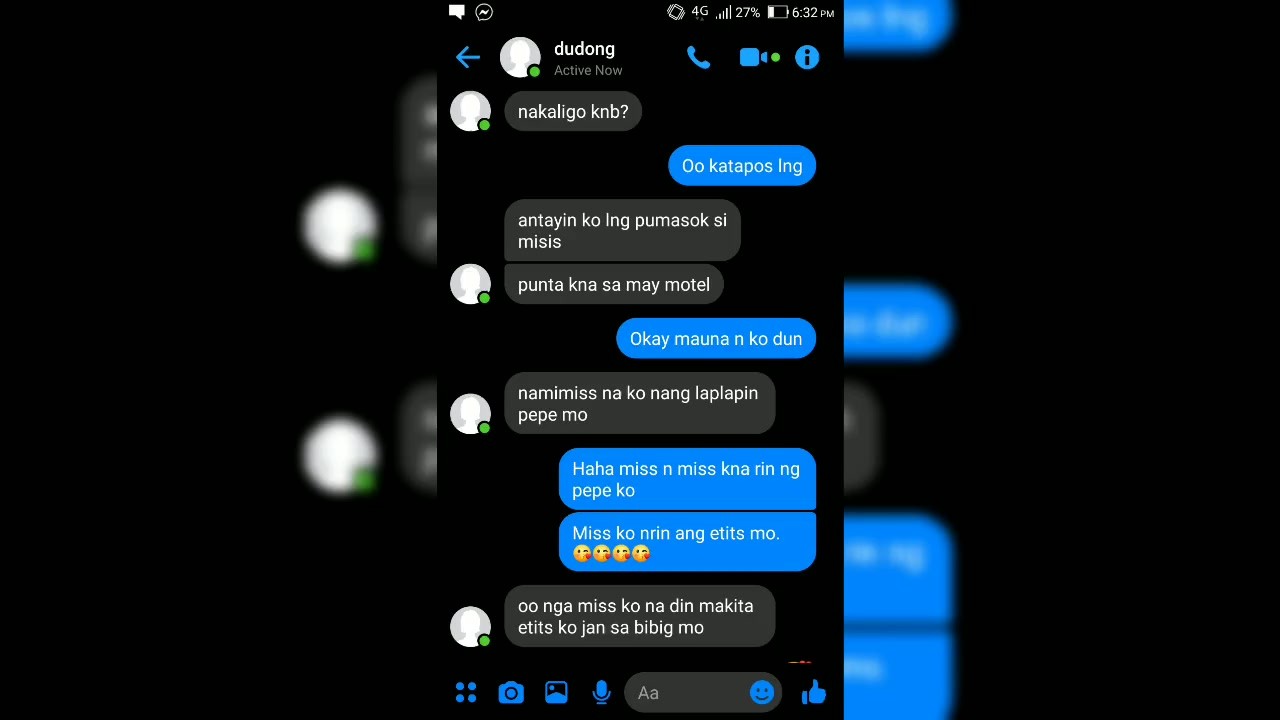Open dudong's profile from the header avatar

520,58
